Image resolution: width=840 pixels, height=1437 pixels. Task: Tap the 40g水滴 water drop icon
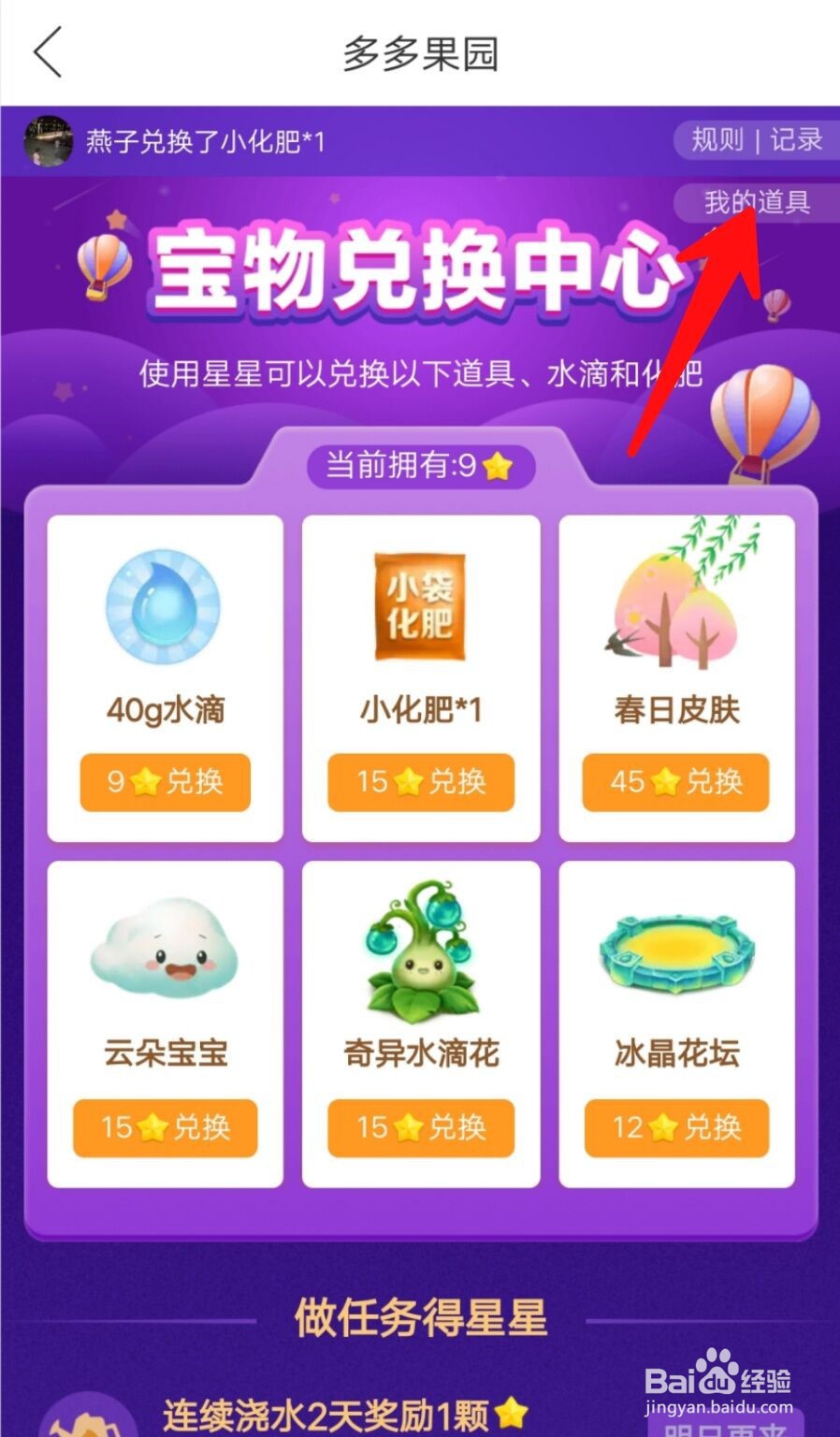(165, 608)
